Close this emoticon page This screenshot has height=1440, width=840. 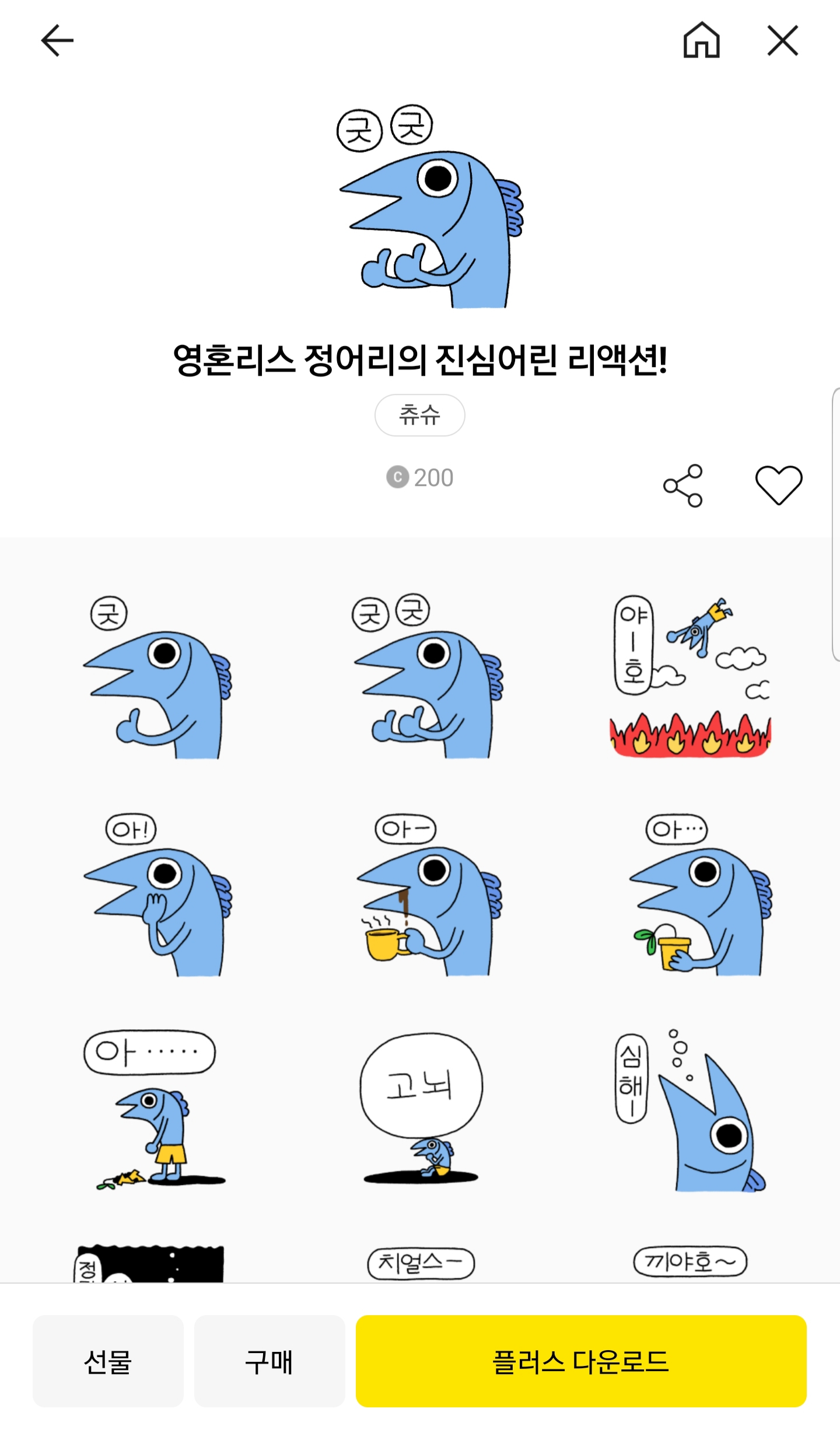(x=782, y=41)
